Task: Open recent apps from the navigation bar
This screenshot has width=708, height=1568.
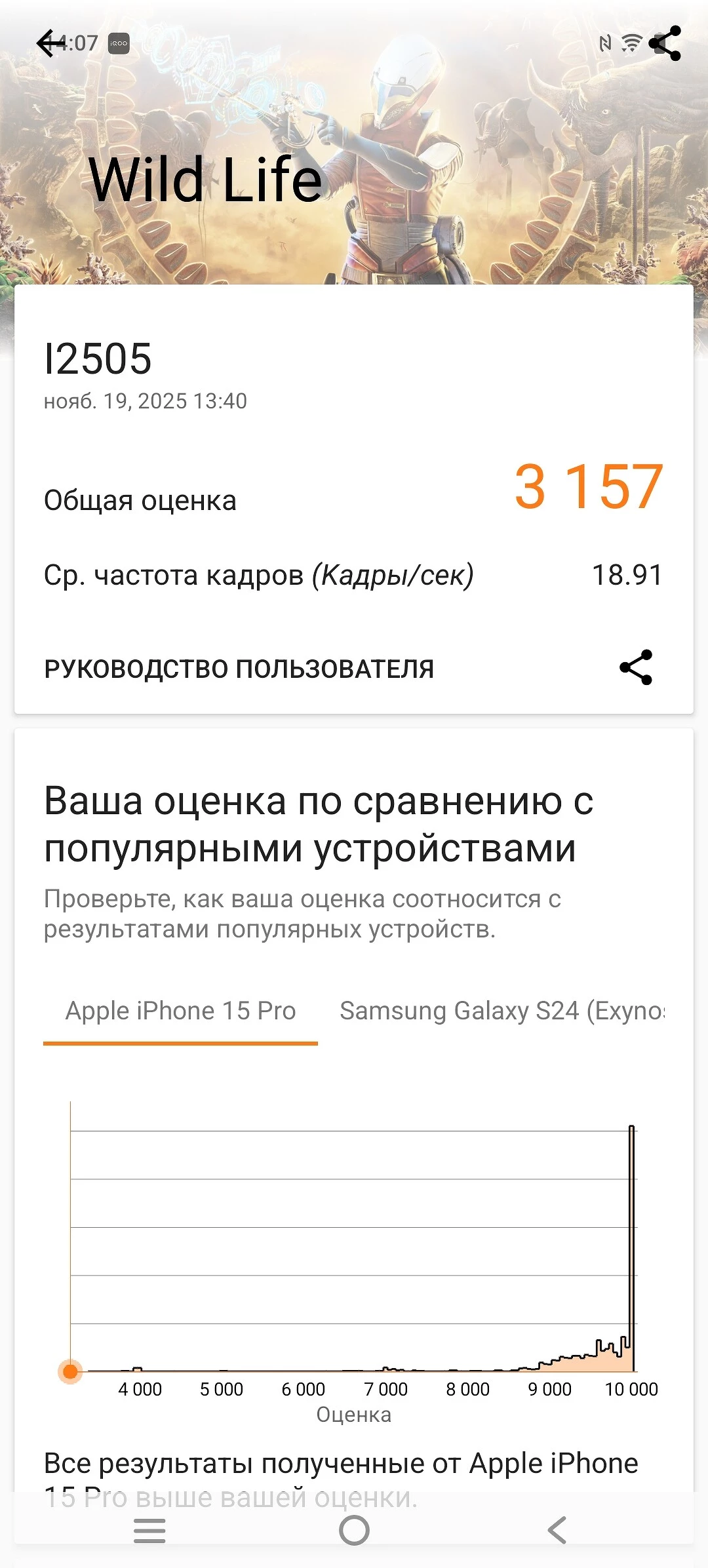Action: click(x=149, y=1531)
